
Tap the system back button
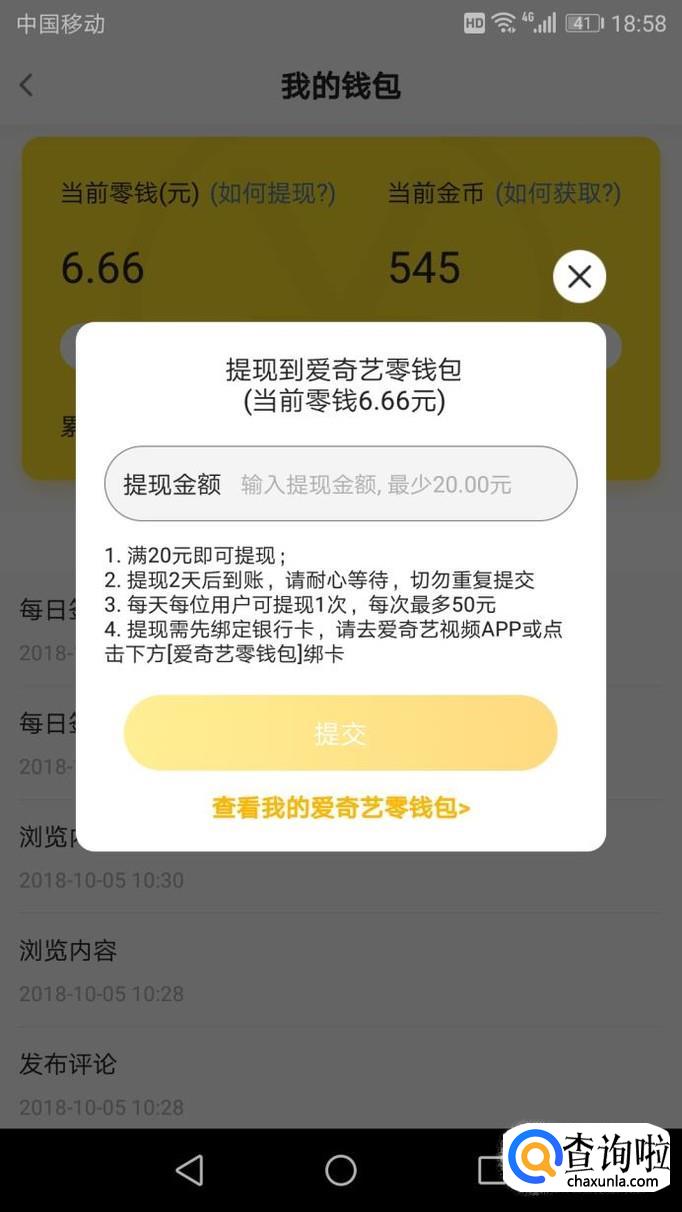coord(189,1170)
